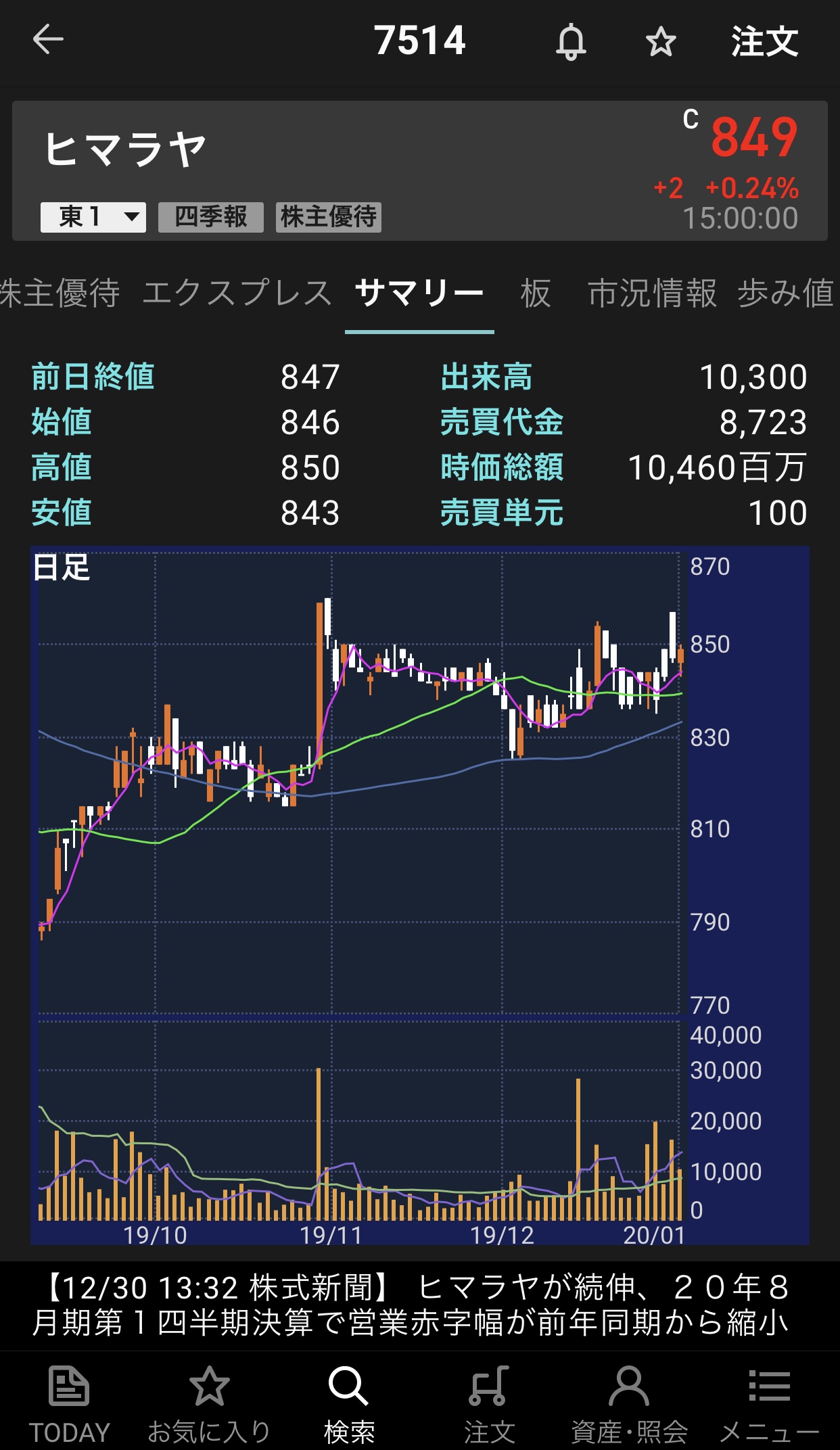Open the 市況情報 tab
This screenshot has width=840, height=1450.
[x=652, y=294]
